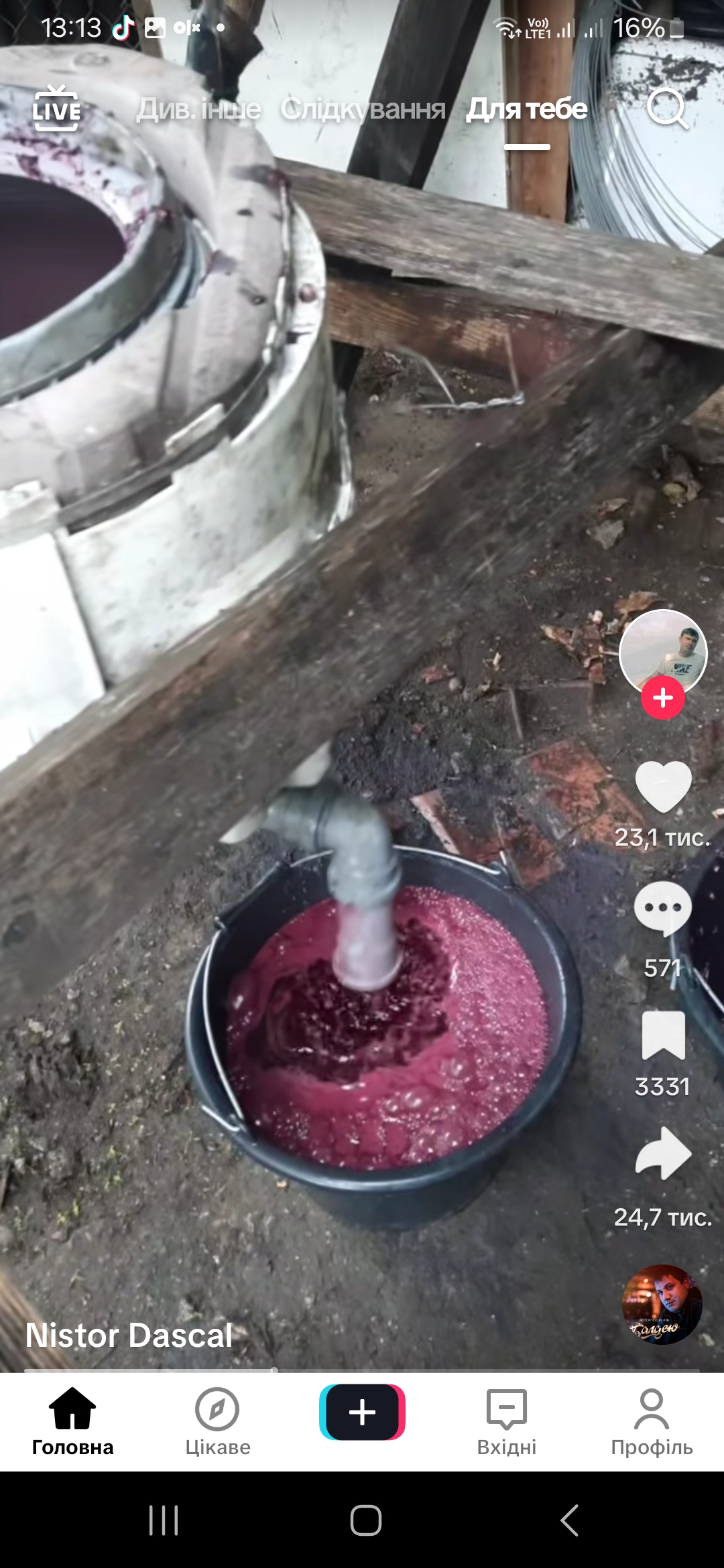Open Nistor Dascal's username link
724x1568 pixels.
pos(129,1335)
